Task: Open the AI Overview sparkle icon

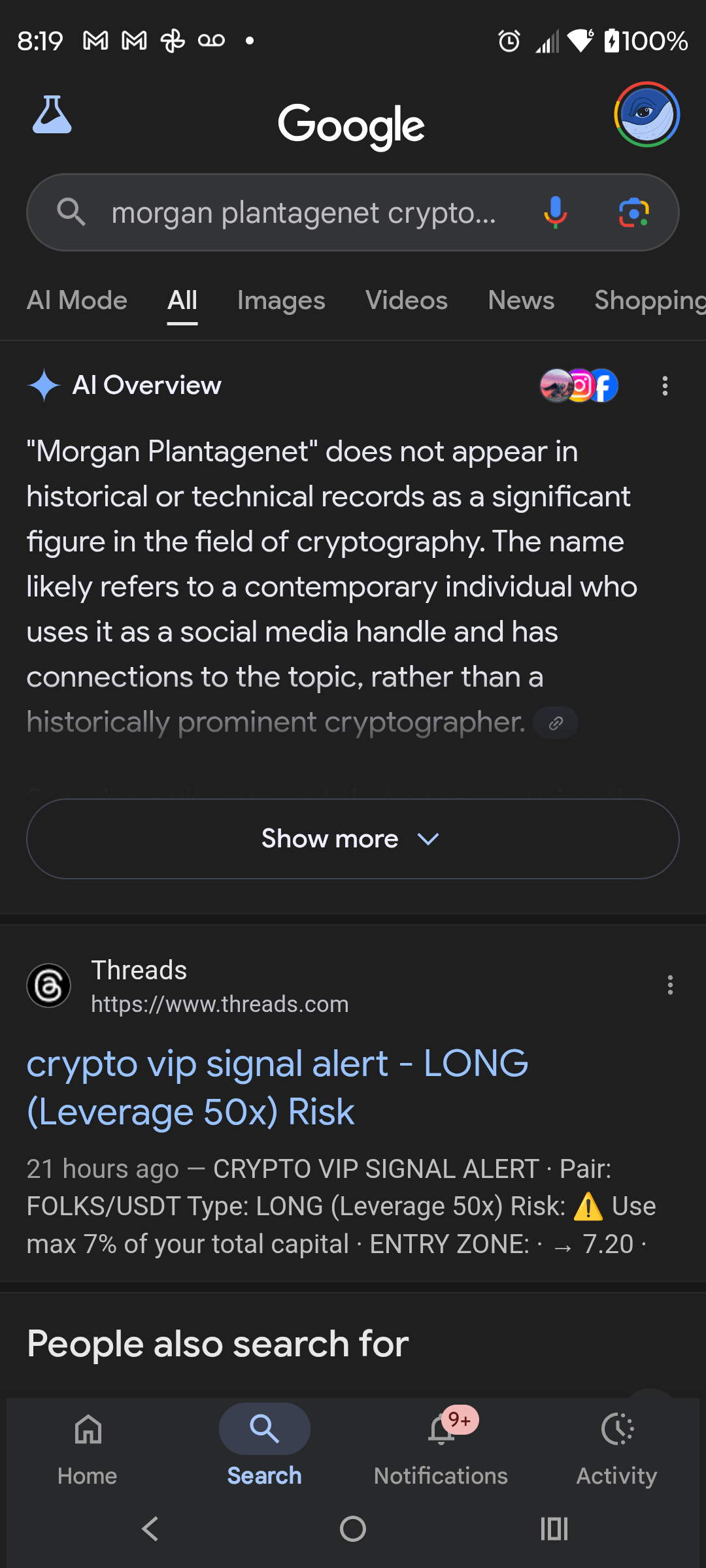Action: tap(43, 385)
